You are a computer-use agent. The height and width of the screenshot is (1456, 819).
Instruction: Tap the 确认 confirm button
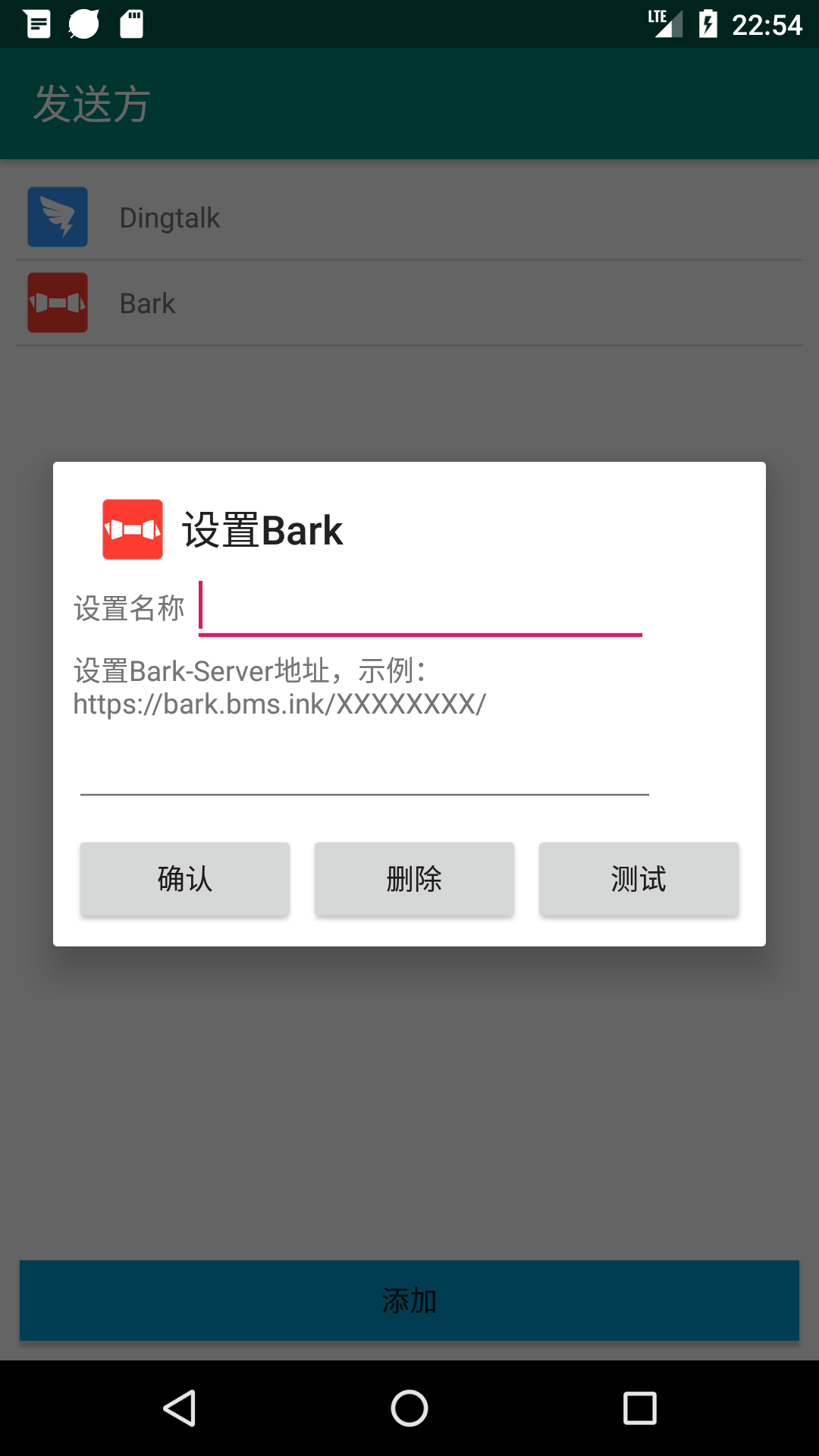pyautogui.click(x=185, y=879)
